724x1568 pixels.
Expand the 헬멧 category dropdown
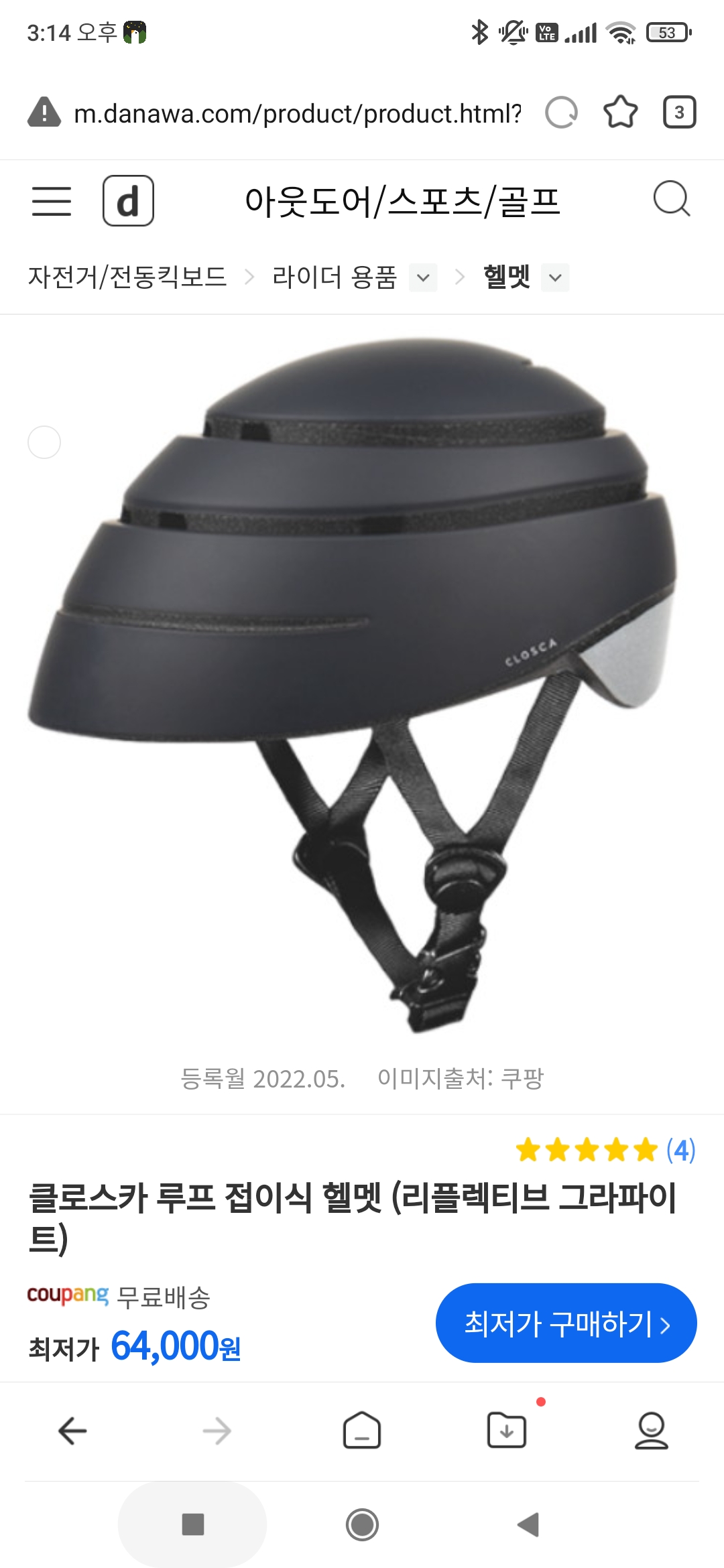555,277
